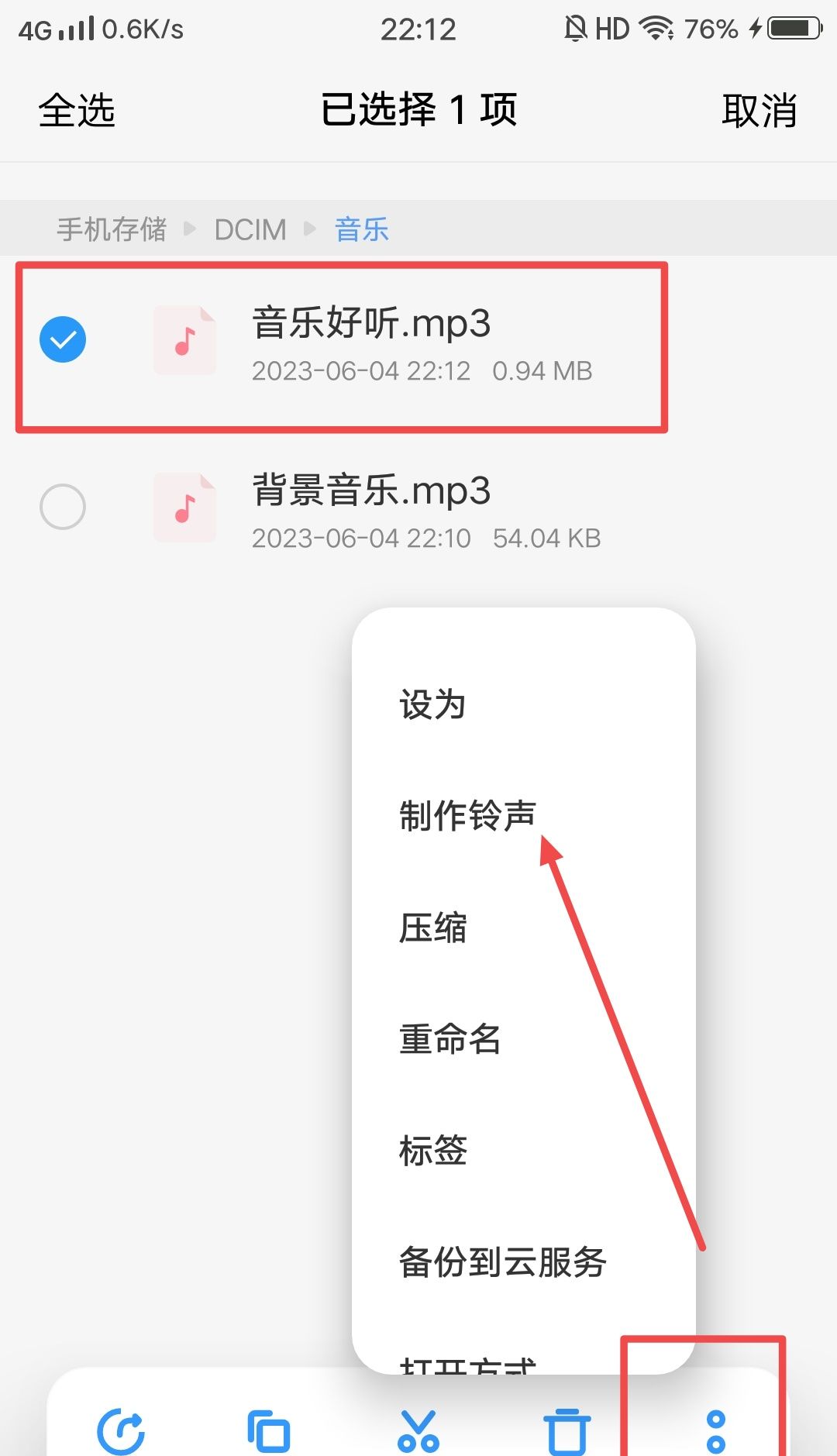
Task: Open DCIM folder in breadcrumb
Action: [x=250, y=229]
